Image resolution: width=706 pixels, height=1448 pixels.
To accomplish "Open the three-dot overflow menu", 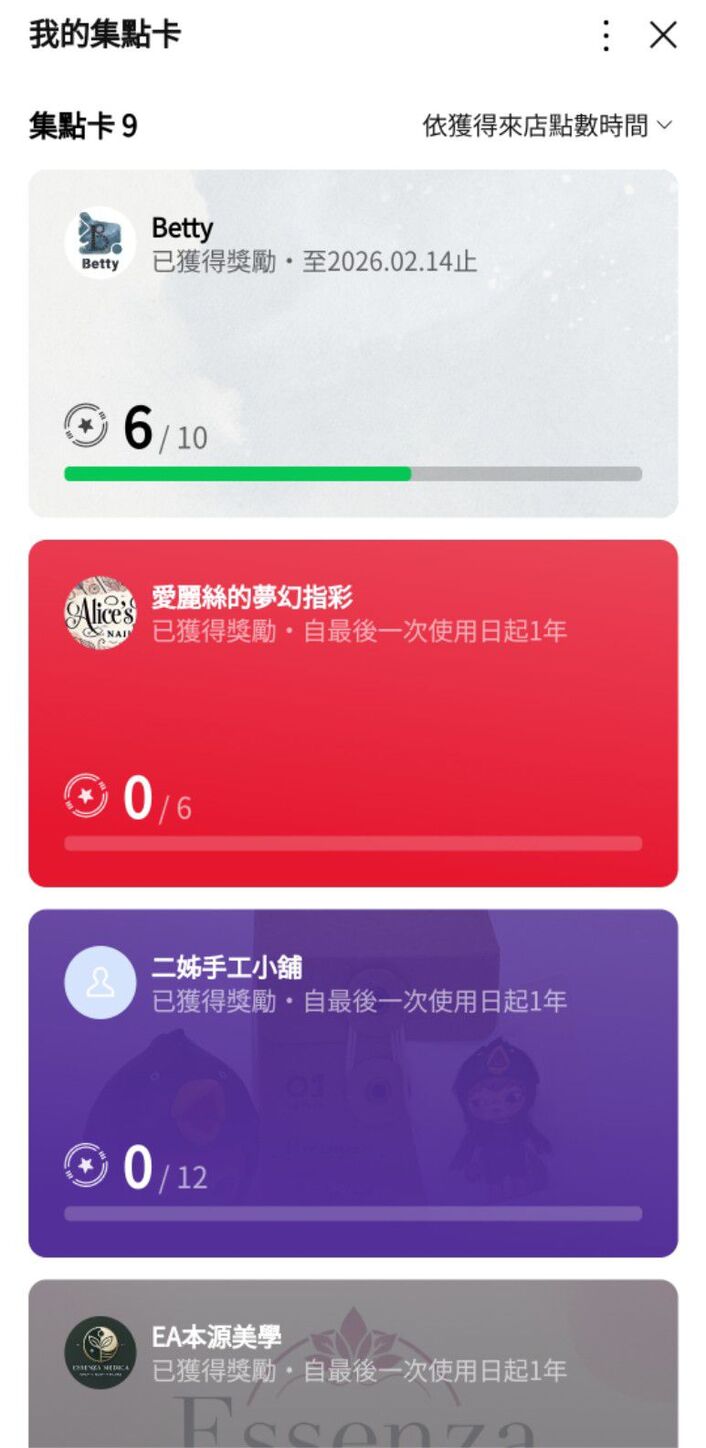I will click(606, 36).
